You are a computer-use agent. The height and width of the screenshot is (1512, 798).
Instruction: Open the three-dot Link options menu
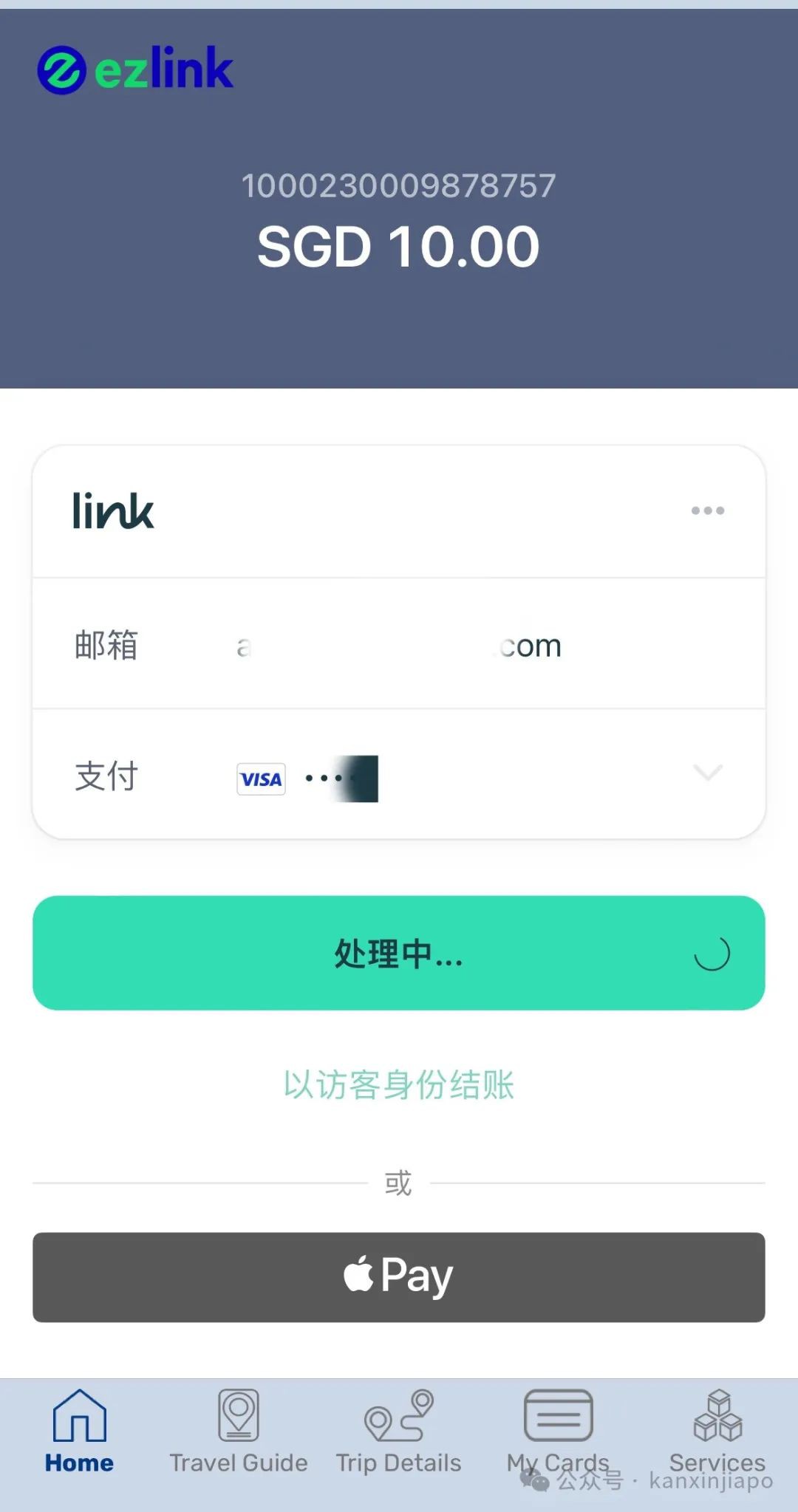coord(707,510)
